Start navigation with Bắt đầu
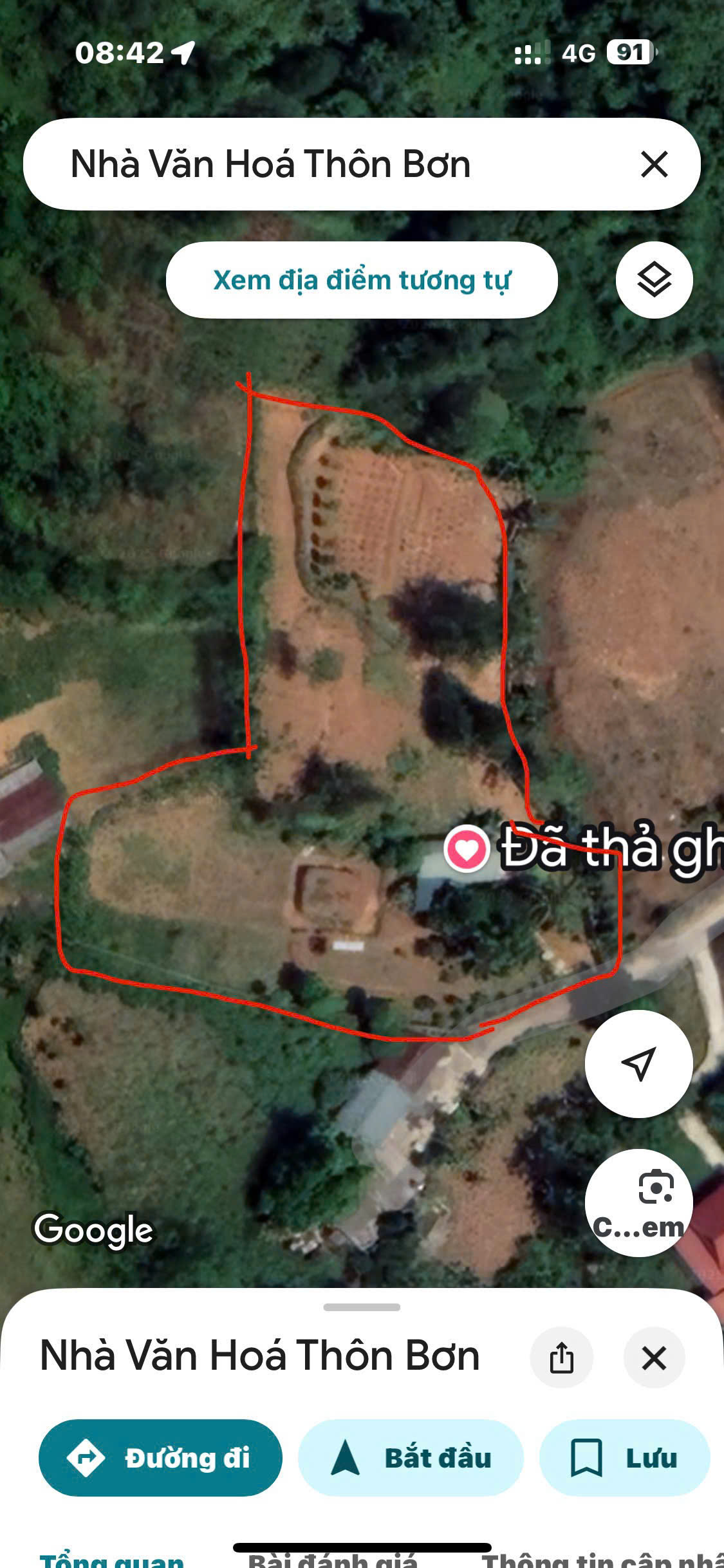The image size is (724, 1568). pos(411,1458)
